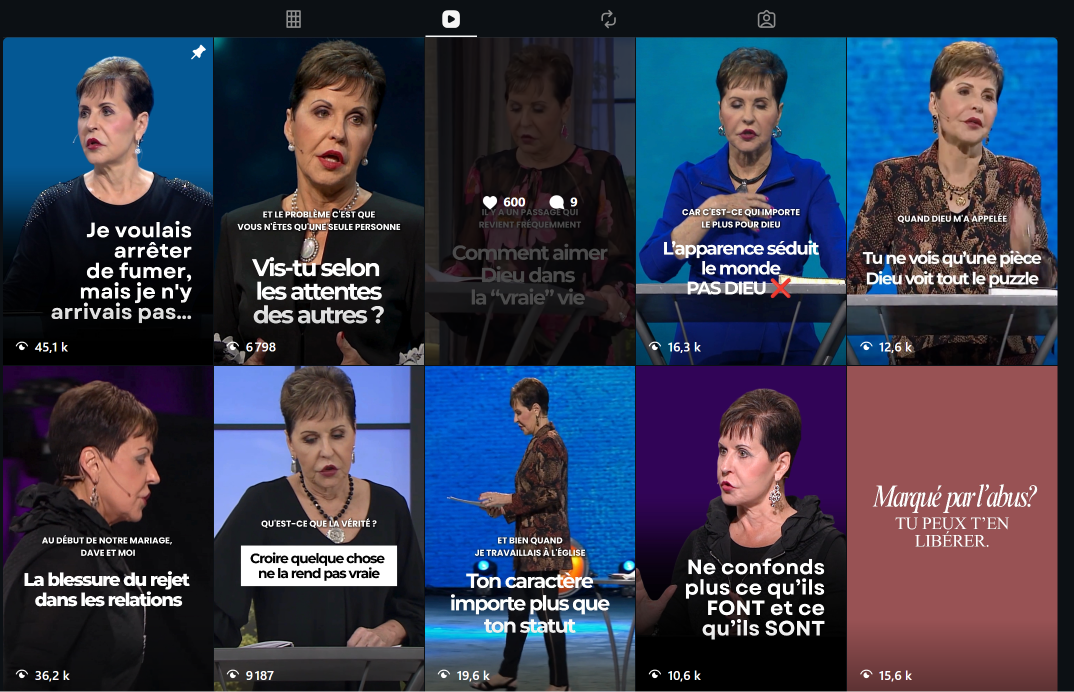1074x692 pixels.
Task: Open reel "Croire quelque chose ne la rend pas vraie"
Action: (x=319, y=528)
